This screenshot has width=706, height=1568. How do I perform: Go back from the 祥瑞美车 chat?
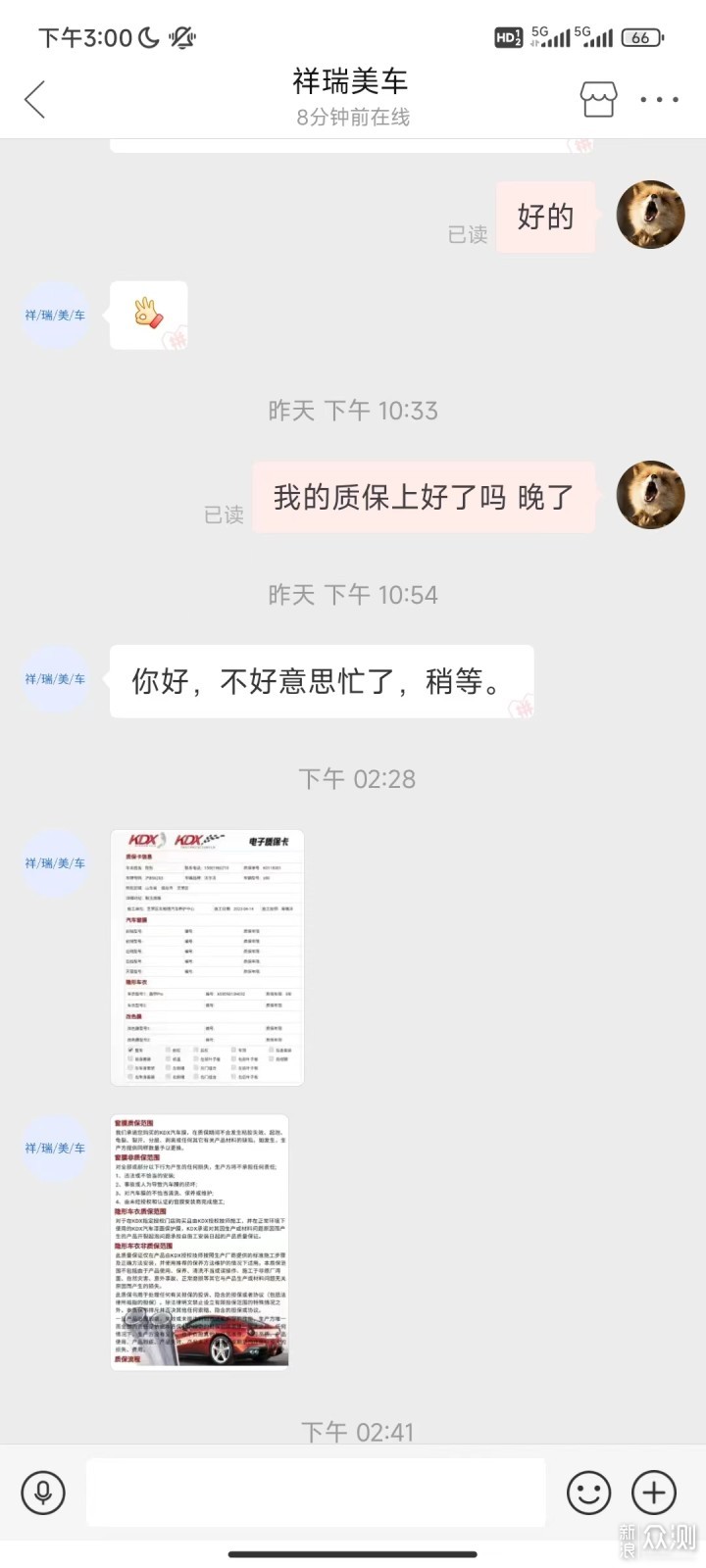click(35, 99)
